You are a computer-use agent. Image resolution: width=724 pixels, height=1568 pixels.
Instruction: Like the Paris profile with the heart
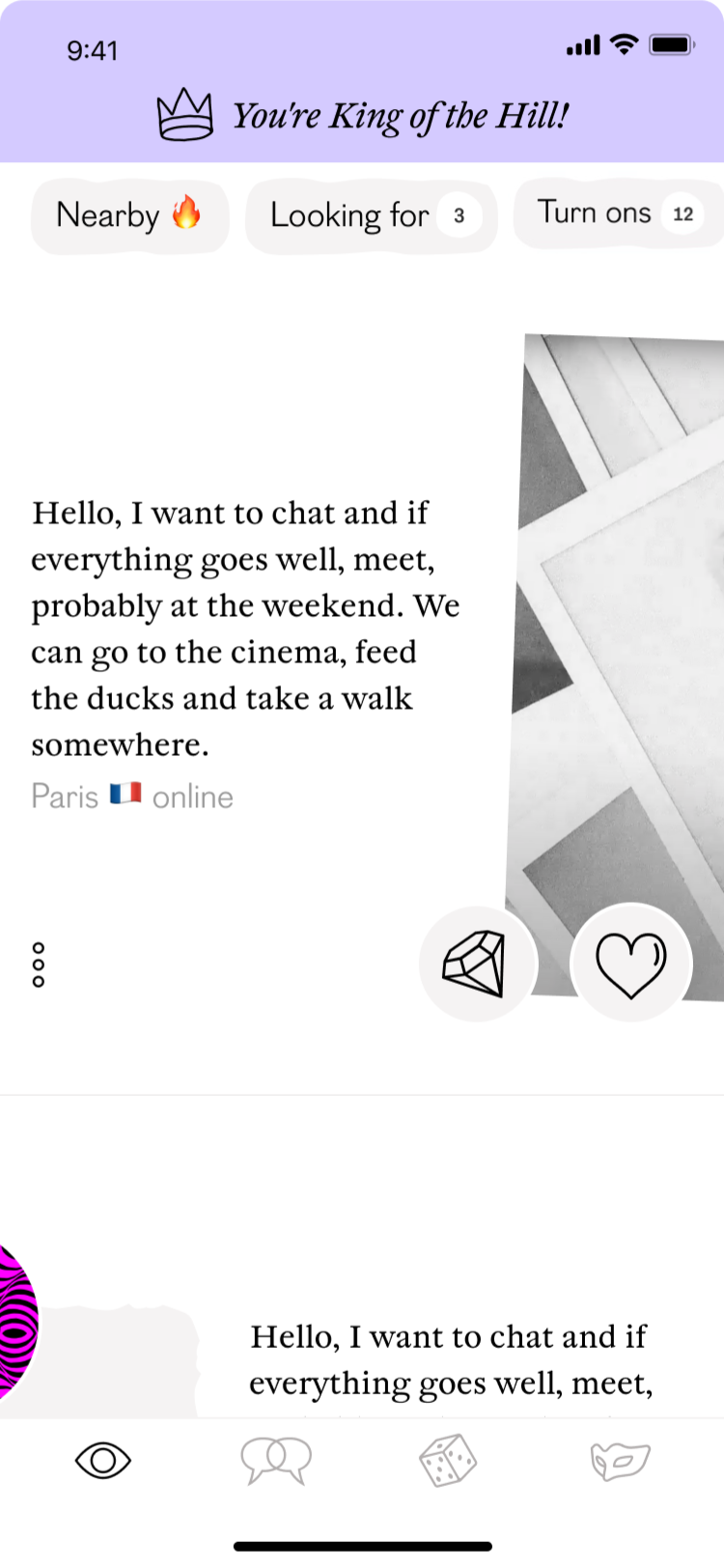point(631,964)
